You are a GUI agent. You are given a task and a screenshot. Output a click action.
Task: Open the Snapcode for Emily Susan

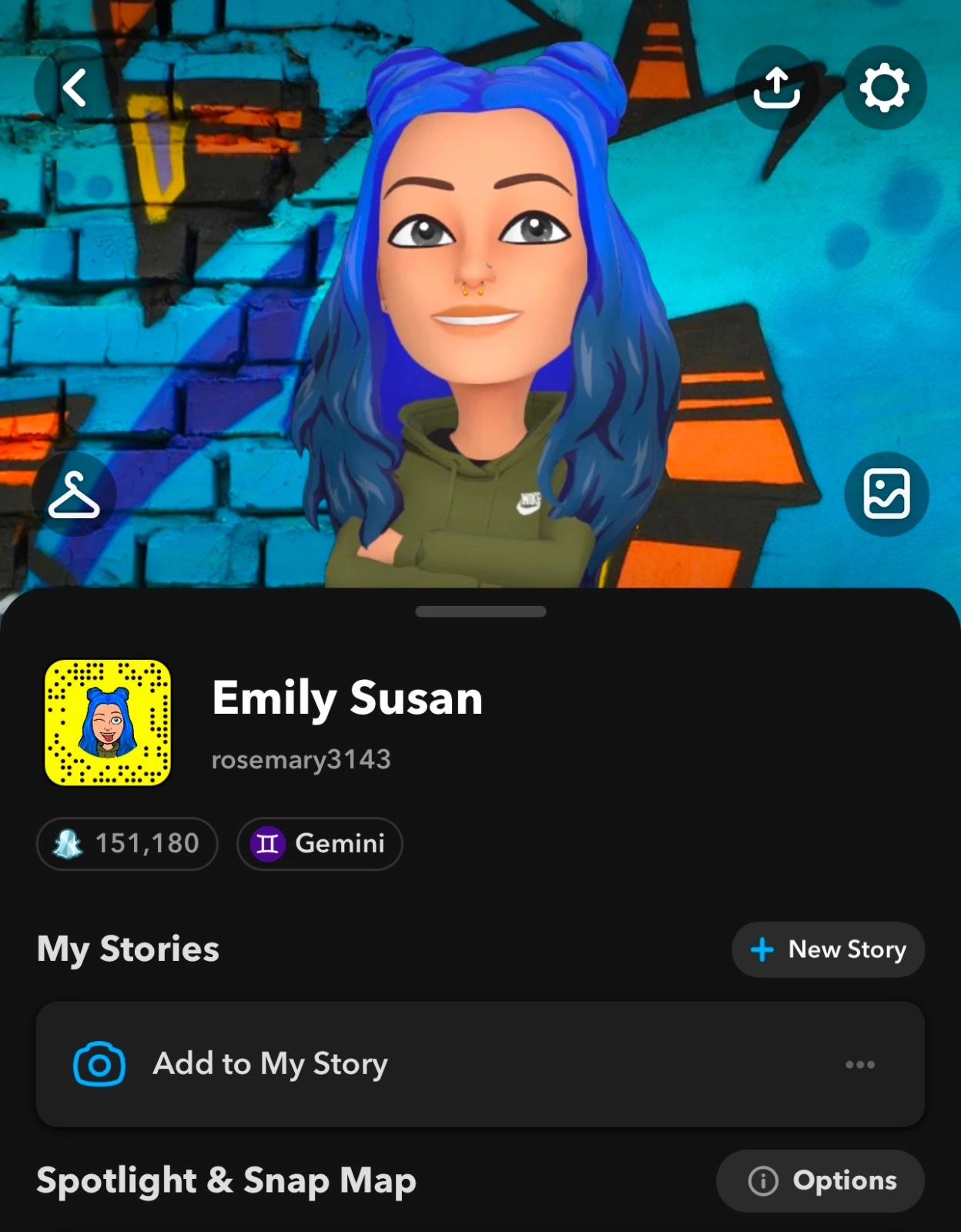coord(108,722)
